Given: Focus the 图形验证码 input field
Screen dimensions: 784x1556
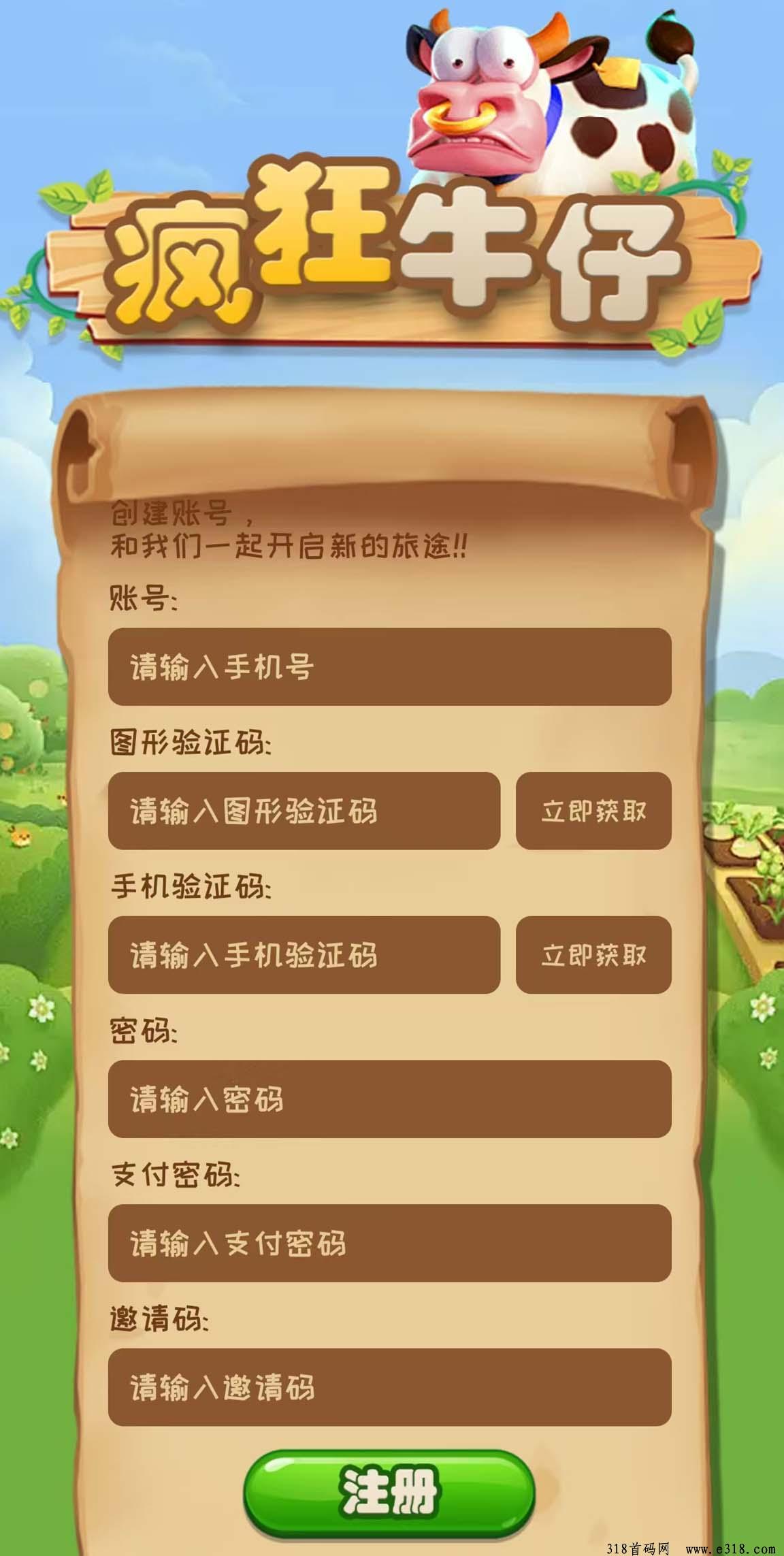Looking at the screenshot, I should [x=304, y=811].
